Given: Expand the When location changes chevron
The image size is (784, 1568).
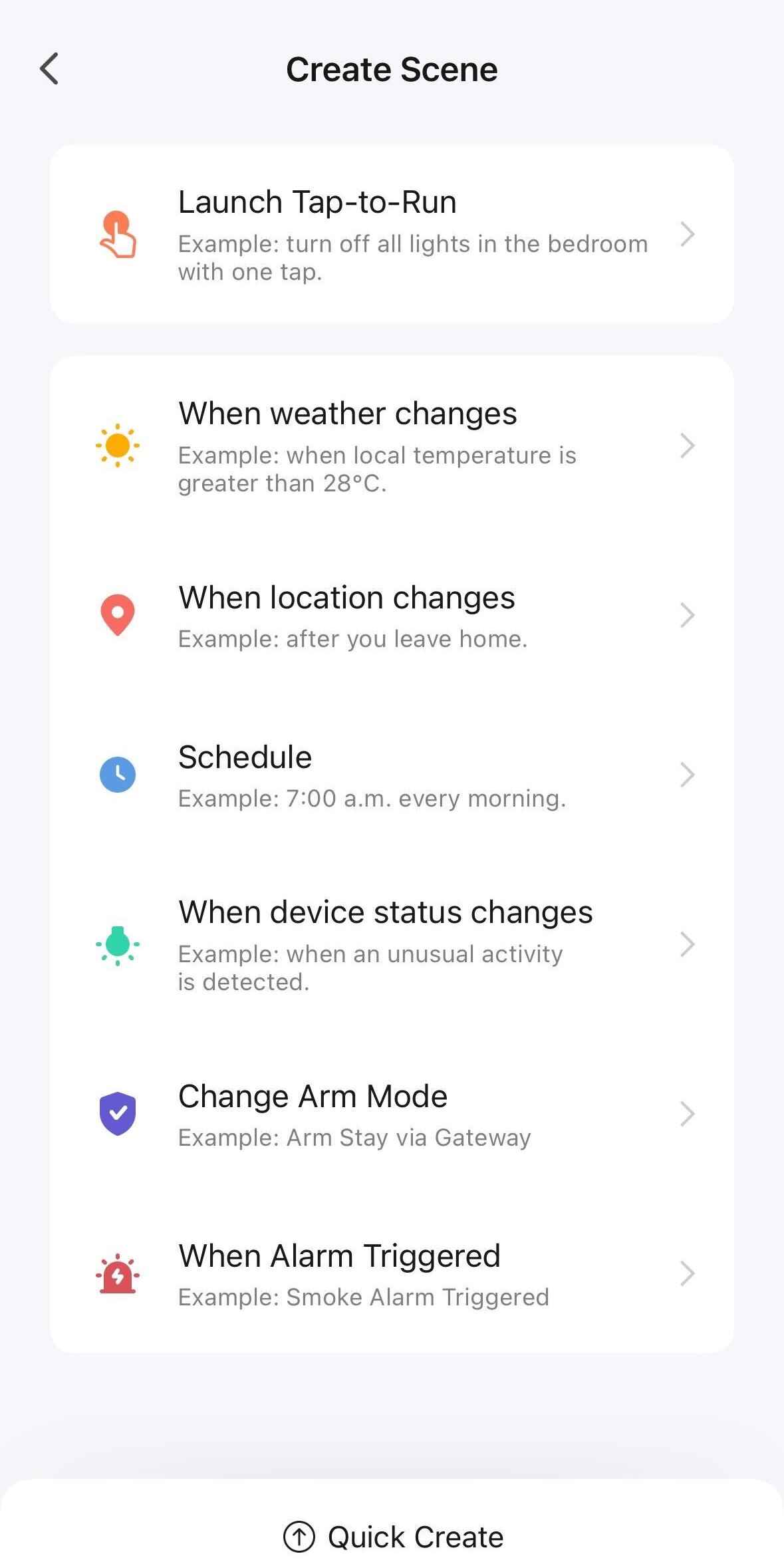Looking at the screenshot, I should [688, 614].
